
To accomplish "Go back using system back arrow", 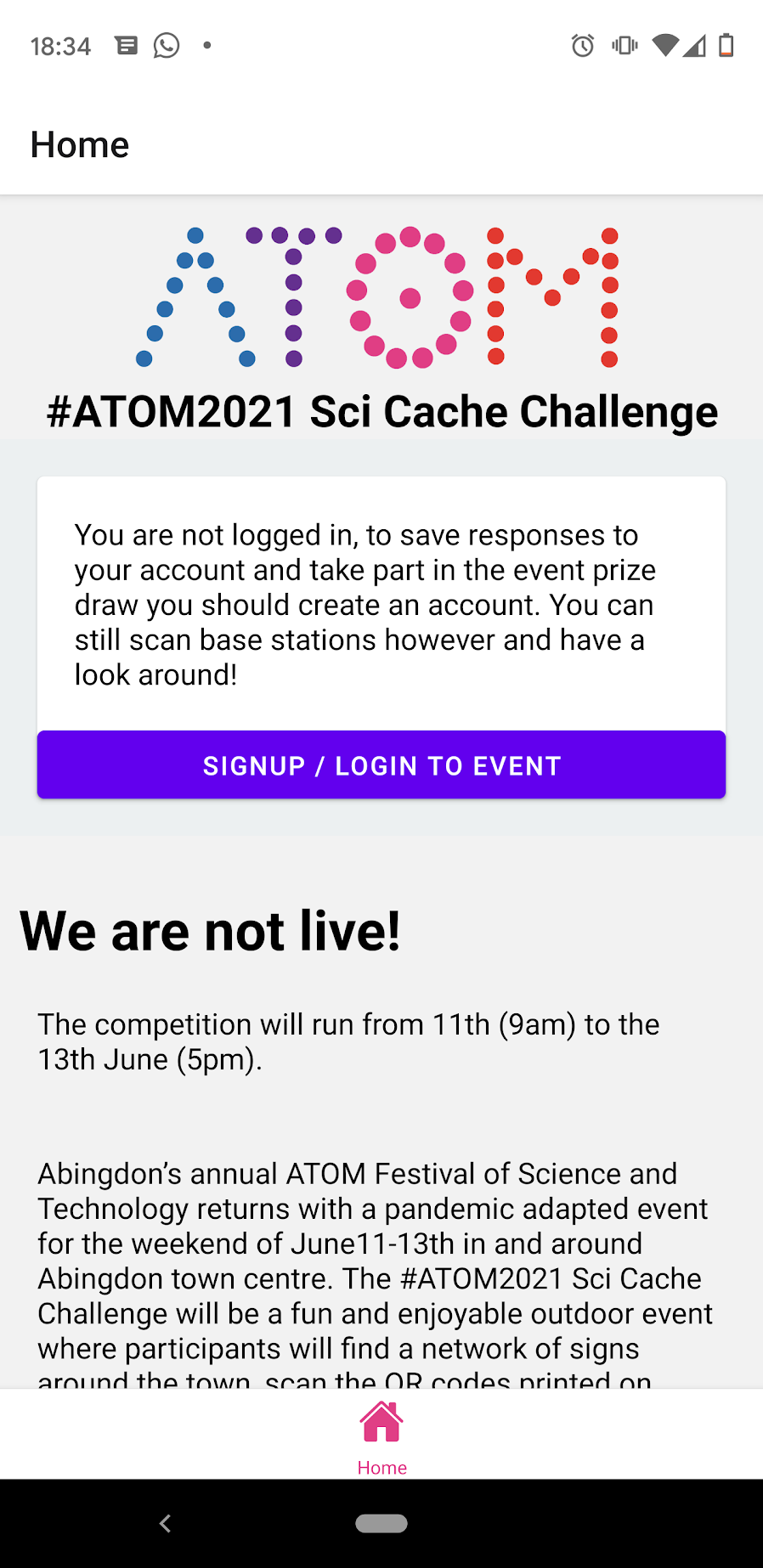I will click(x=166, y=1524).
